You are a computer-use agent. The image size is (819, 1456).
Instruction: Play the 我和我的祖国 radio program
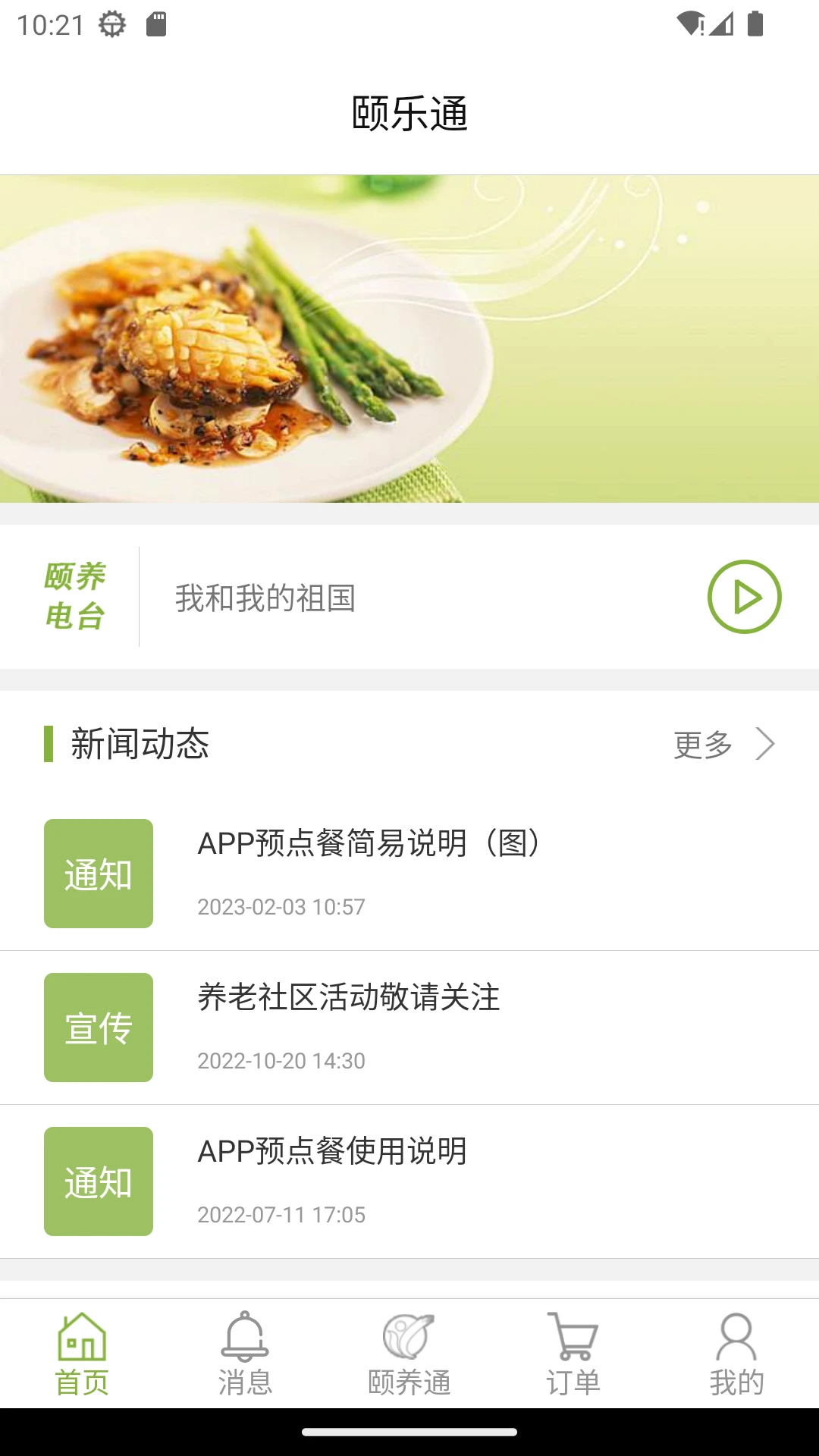pos(744,597)
